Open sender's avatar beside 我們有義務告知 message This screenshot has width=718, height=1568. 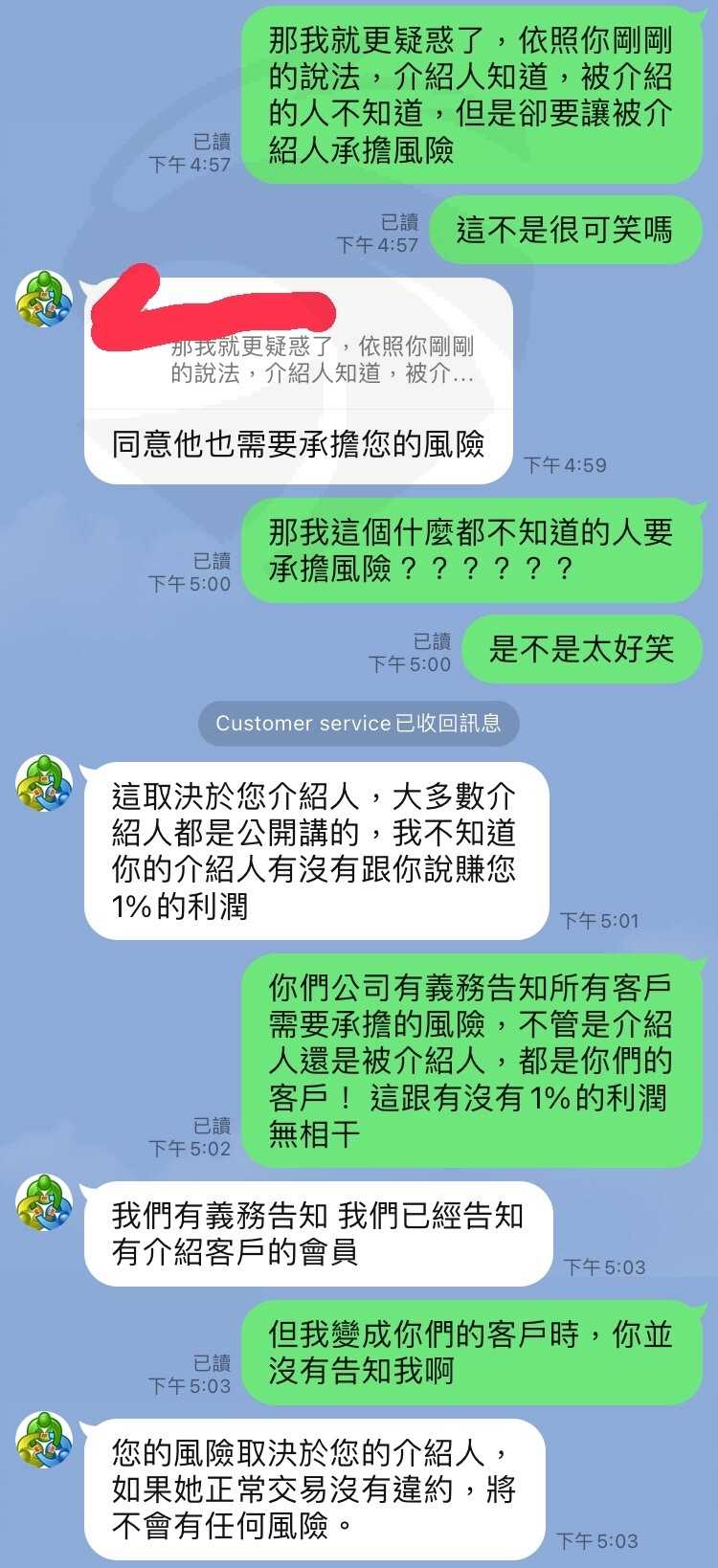click(x=44, y=1202)
